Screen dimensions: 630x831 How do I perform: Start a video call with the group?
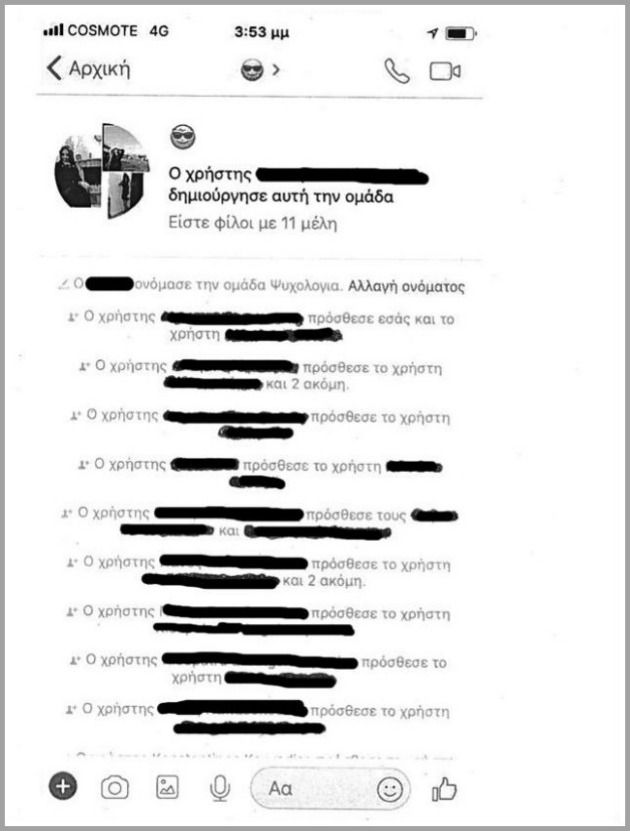point(444,71)
